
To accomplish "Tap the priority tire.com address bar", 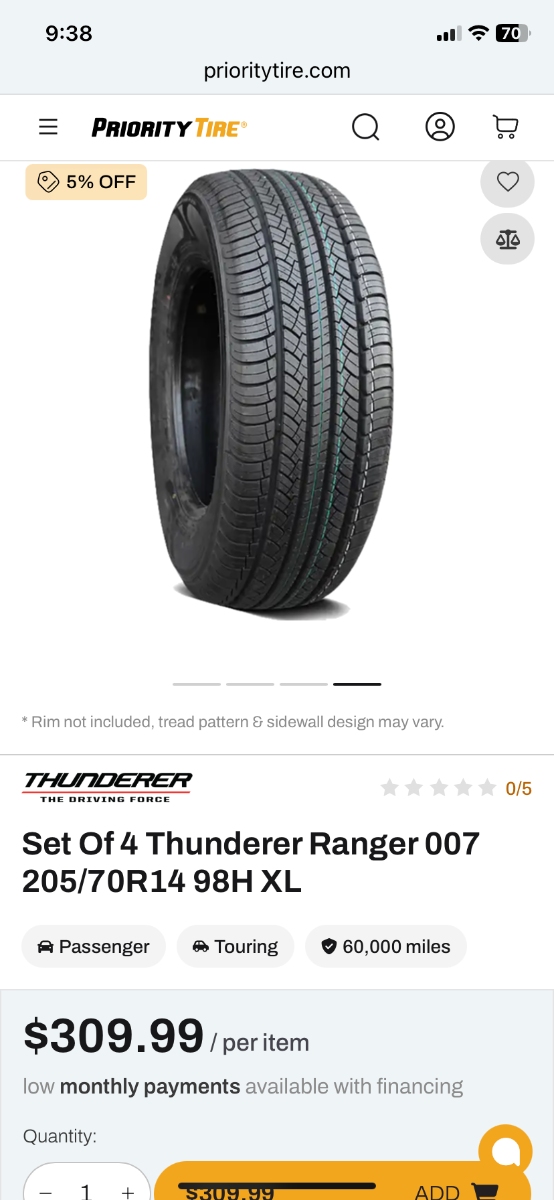I will point(277,70).
